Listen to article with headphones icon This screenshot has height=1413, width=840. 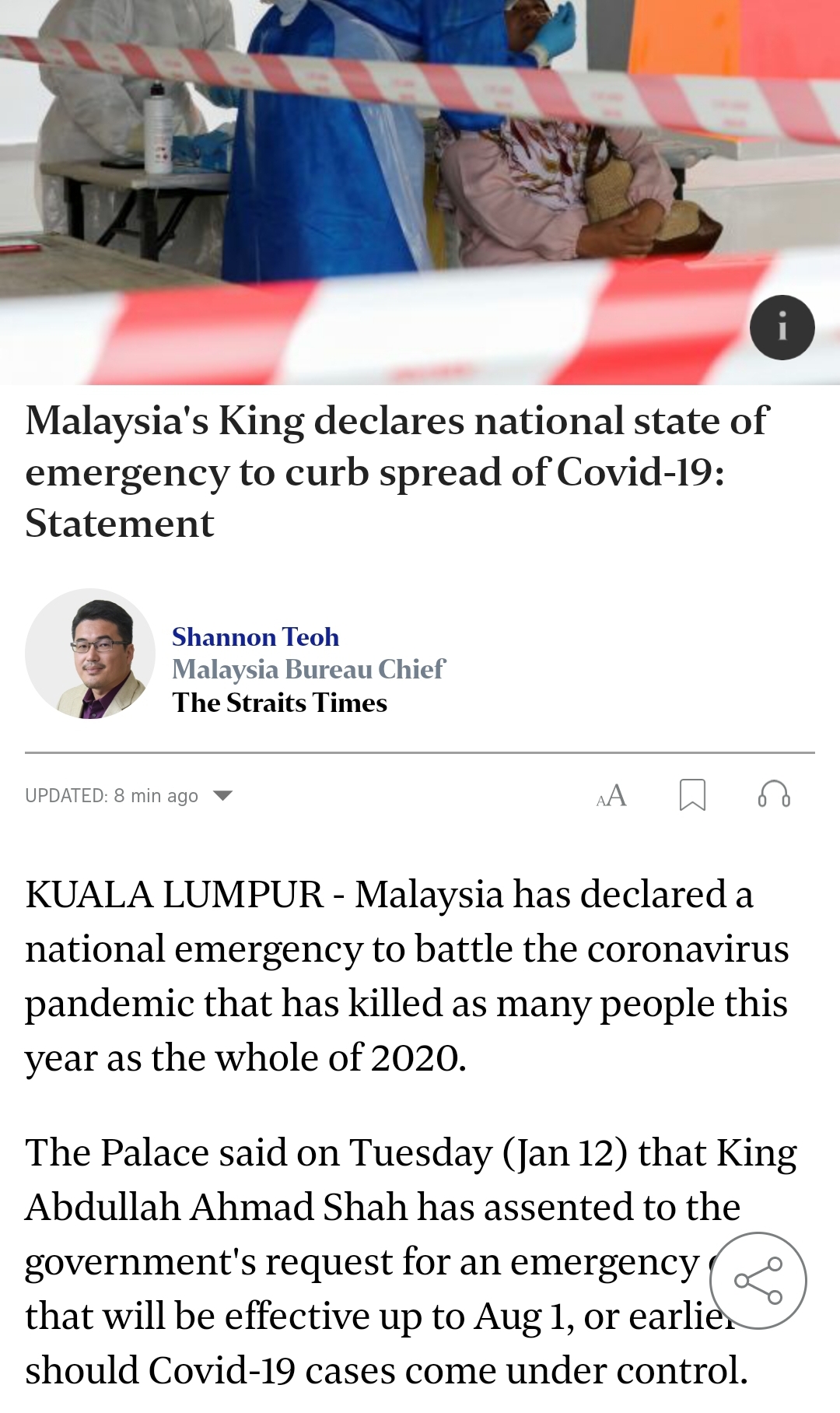pyautogui.click(x=774, y=795)
